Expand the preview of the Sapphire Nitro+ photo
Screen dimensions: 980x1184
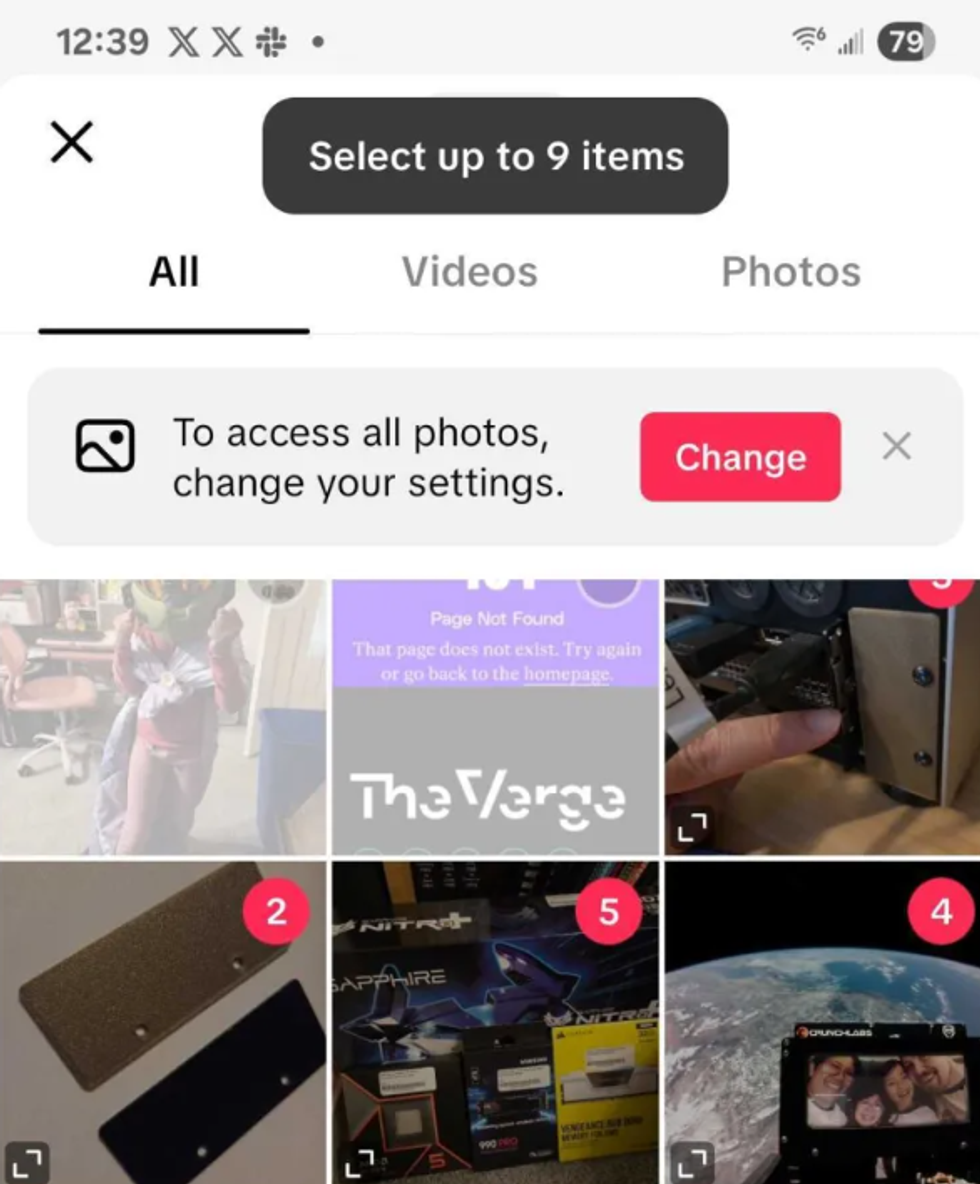click(x=359, y=1160)
